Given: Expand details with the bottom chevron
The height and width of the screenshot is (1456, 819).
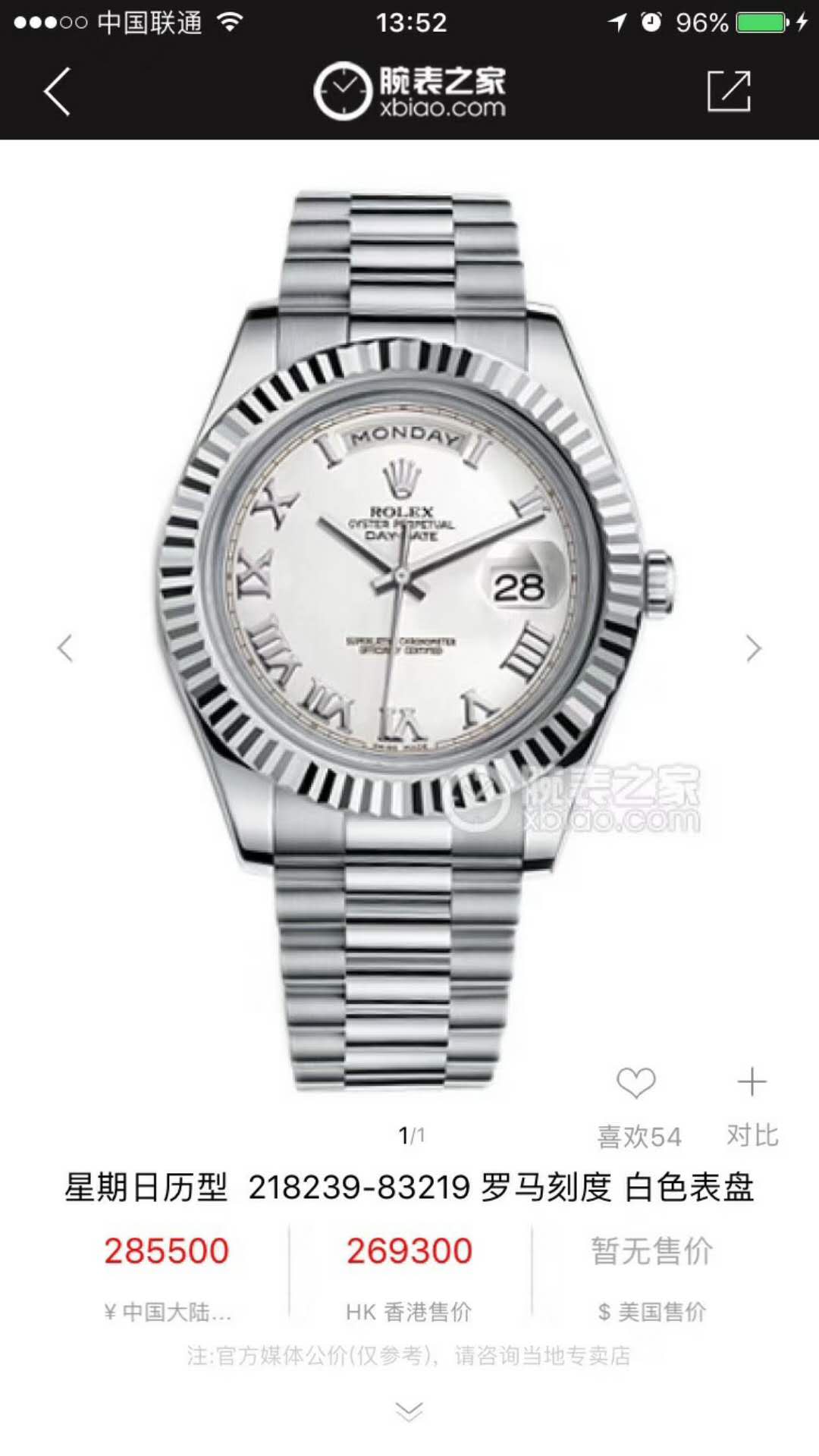Looking at the screenshot, I should (409, 1411).
